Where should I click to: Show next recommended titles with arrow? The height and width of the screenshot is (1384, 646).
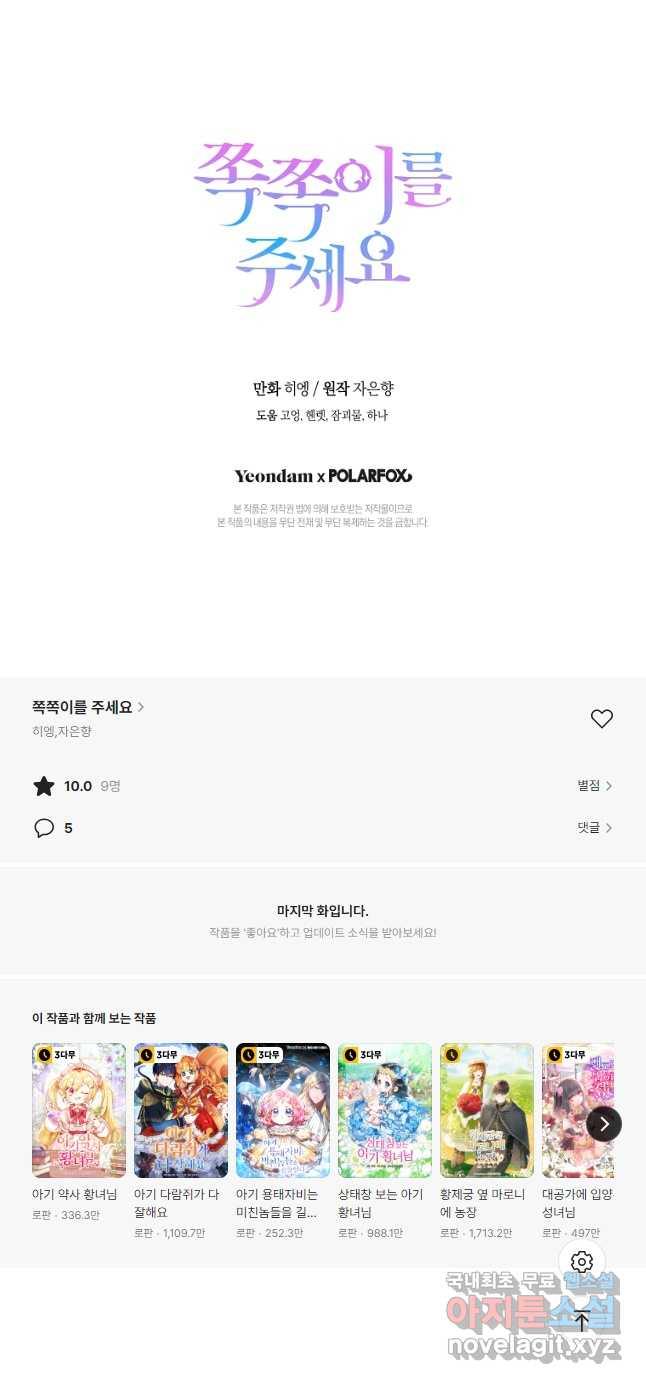point(604,1124)
